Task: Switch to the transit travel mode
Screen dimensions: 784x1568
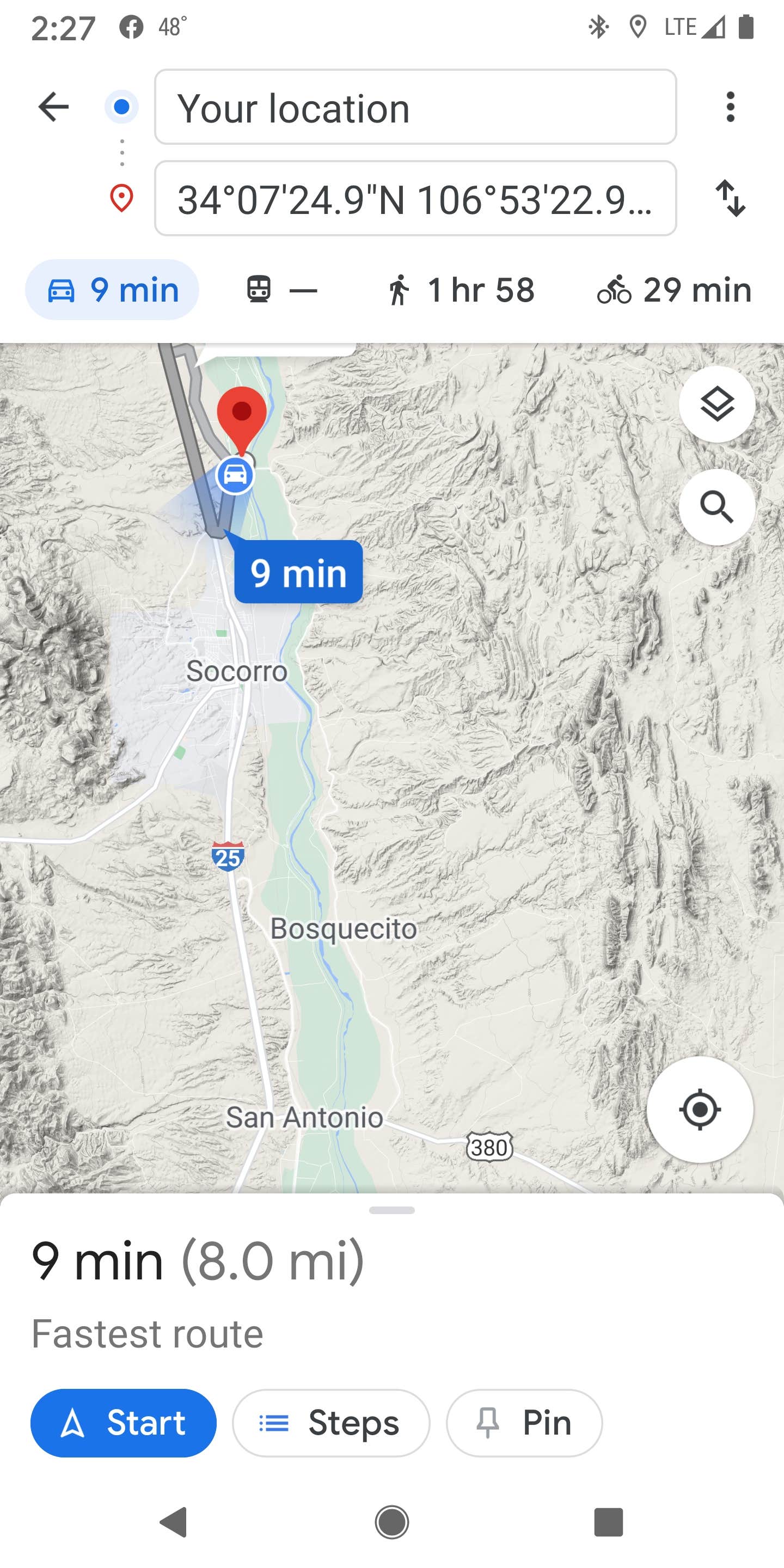Action: tap(281, 290)
